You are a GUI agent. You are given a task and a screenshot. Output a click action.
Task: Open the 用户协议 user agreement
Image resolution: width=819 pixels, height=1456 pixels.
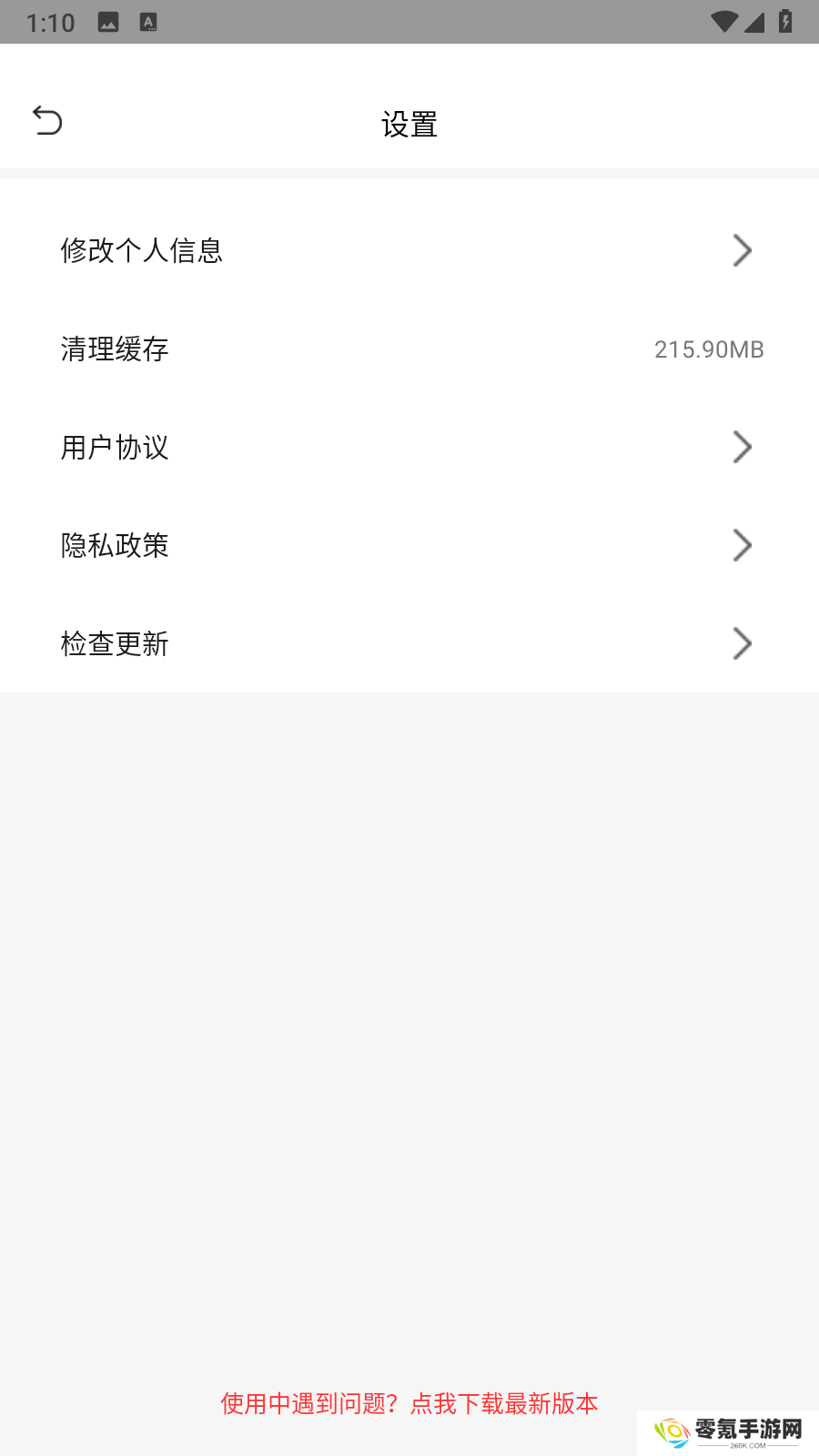409,447
